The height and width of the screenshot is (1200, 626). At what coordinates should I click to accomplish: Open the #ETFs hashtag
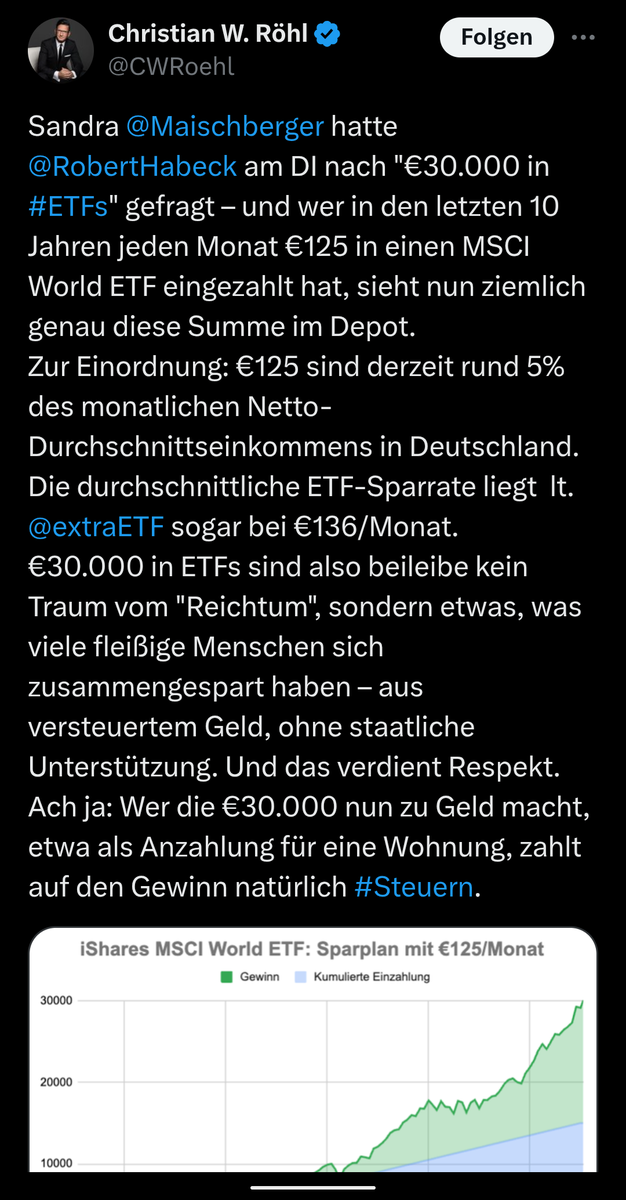(68, 206)
